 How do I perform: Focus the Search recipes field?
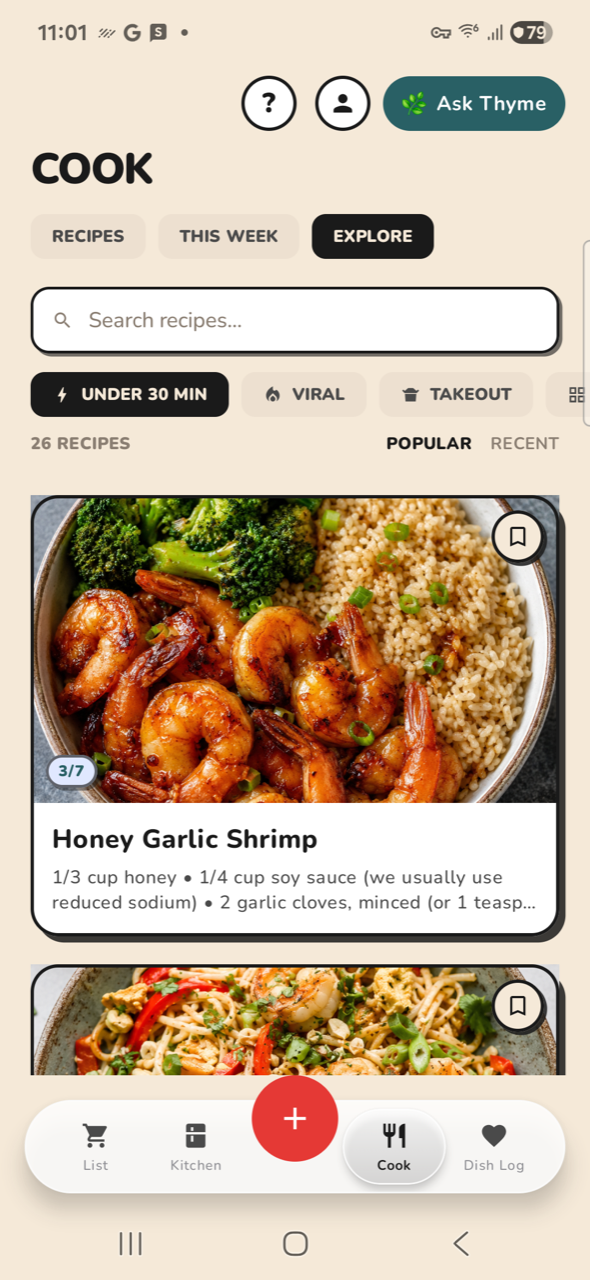(x=295, y=320)
